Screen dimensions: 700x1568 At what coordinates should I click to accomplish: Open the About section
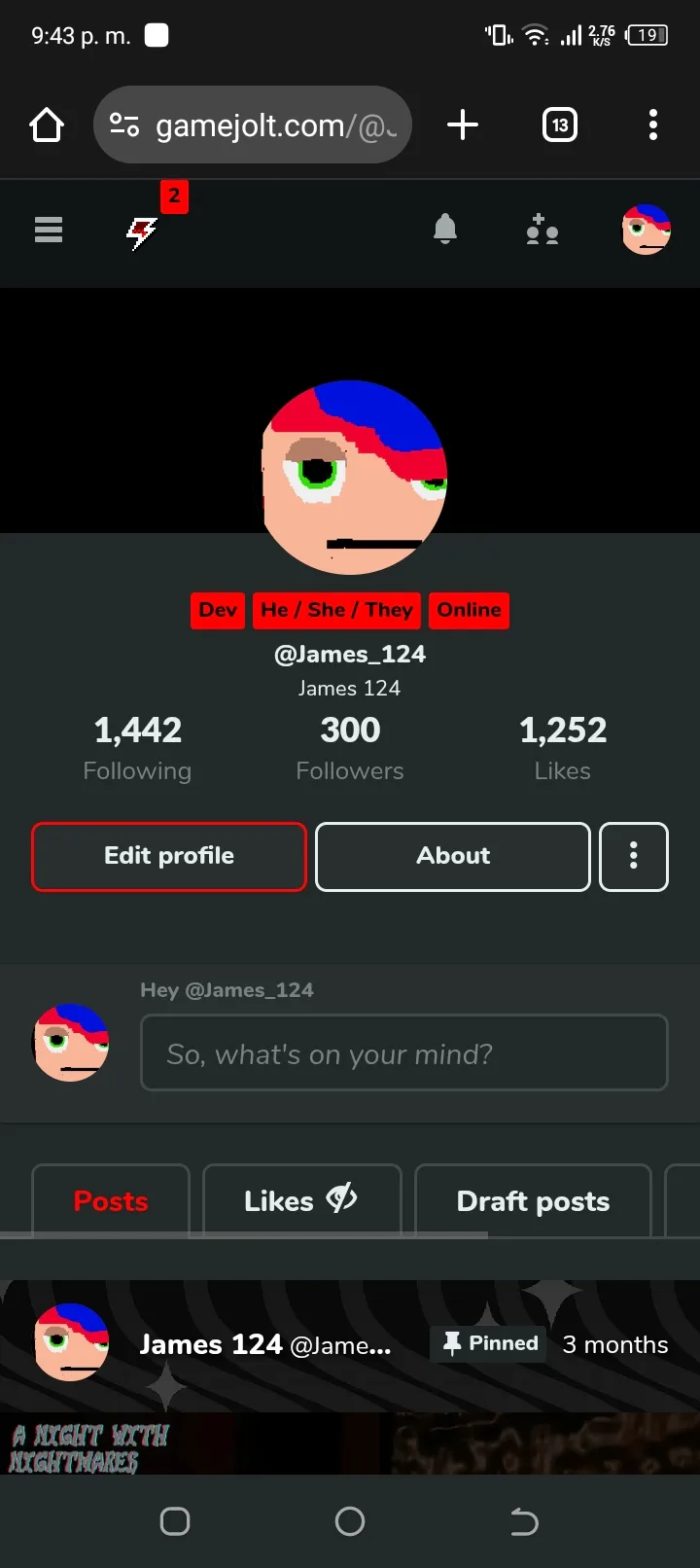(453, 856)
